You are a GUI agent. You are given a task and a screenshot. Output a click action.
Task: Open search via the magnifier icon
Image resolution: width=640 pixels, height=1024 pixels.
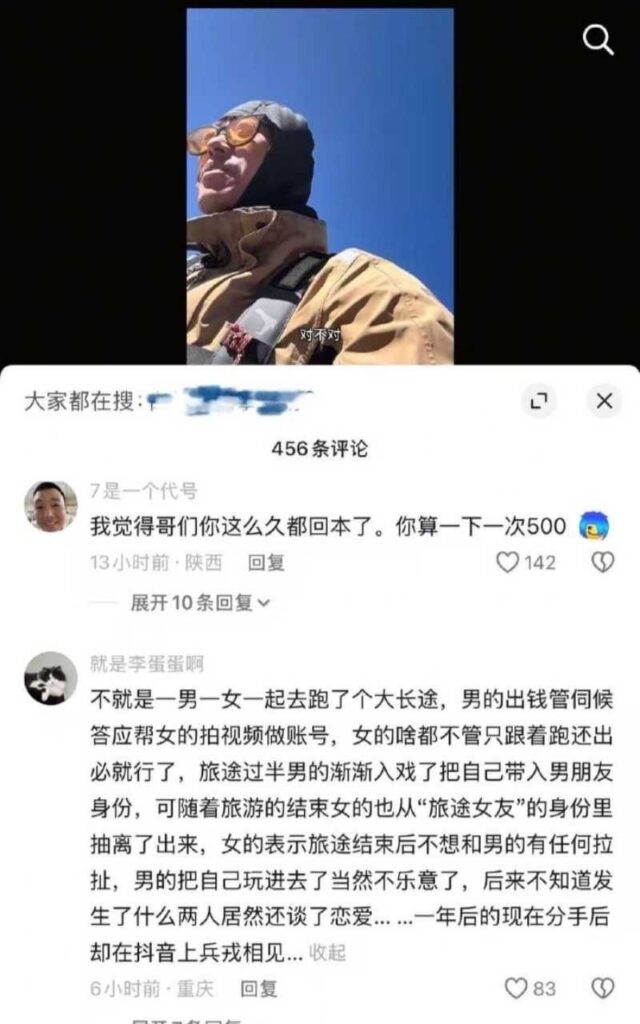pyautogui.click(x=598, y=40)
